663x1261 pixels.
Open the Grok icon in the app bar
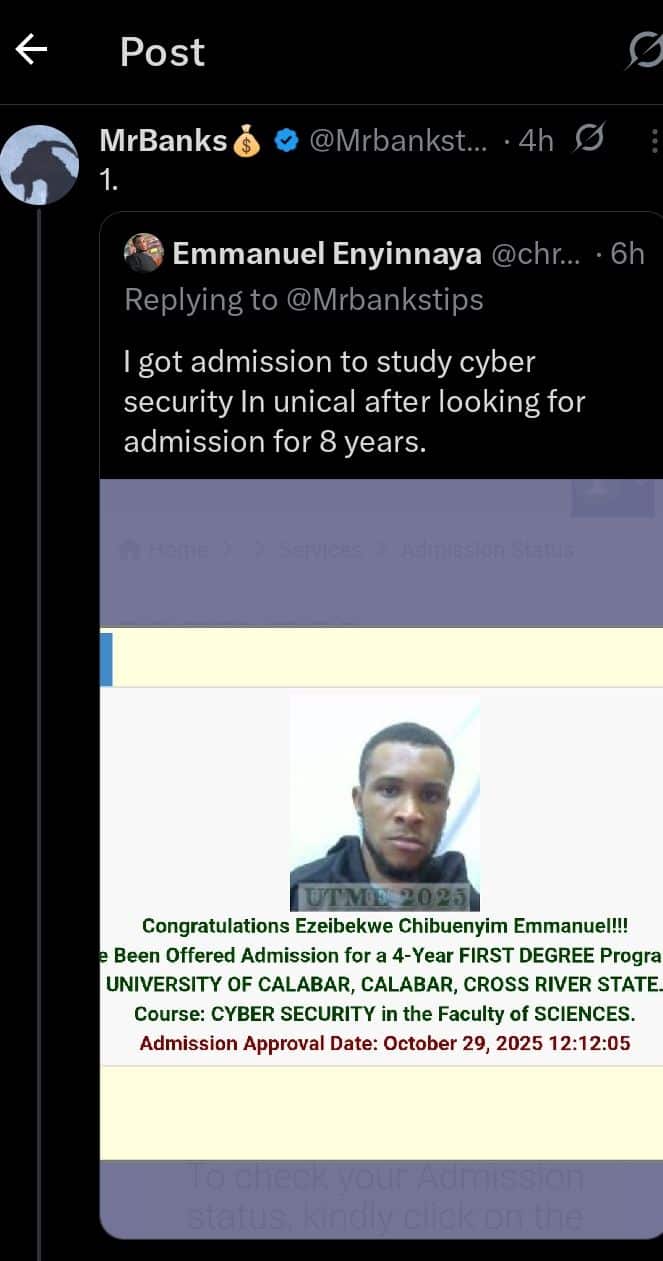pyautogui.click(x=644, y=50)
